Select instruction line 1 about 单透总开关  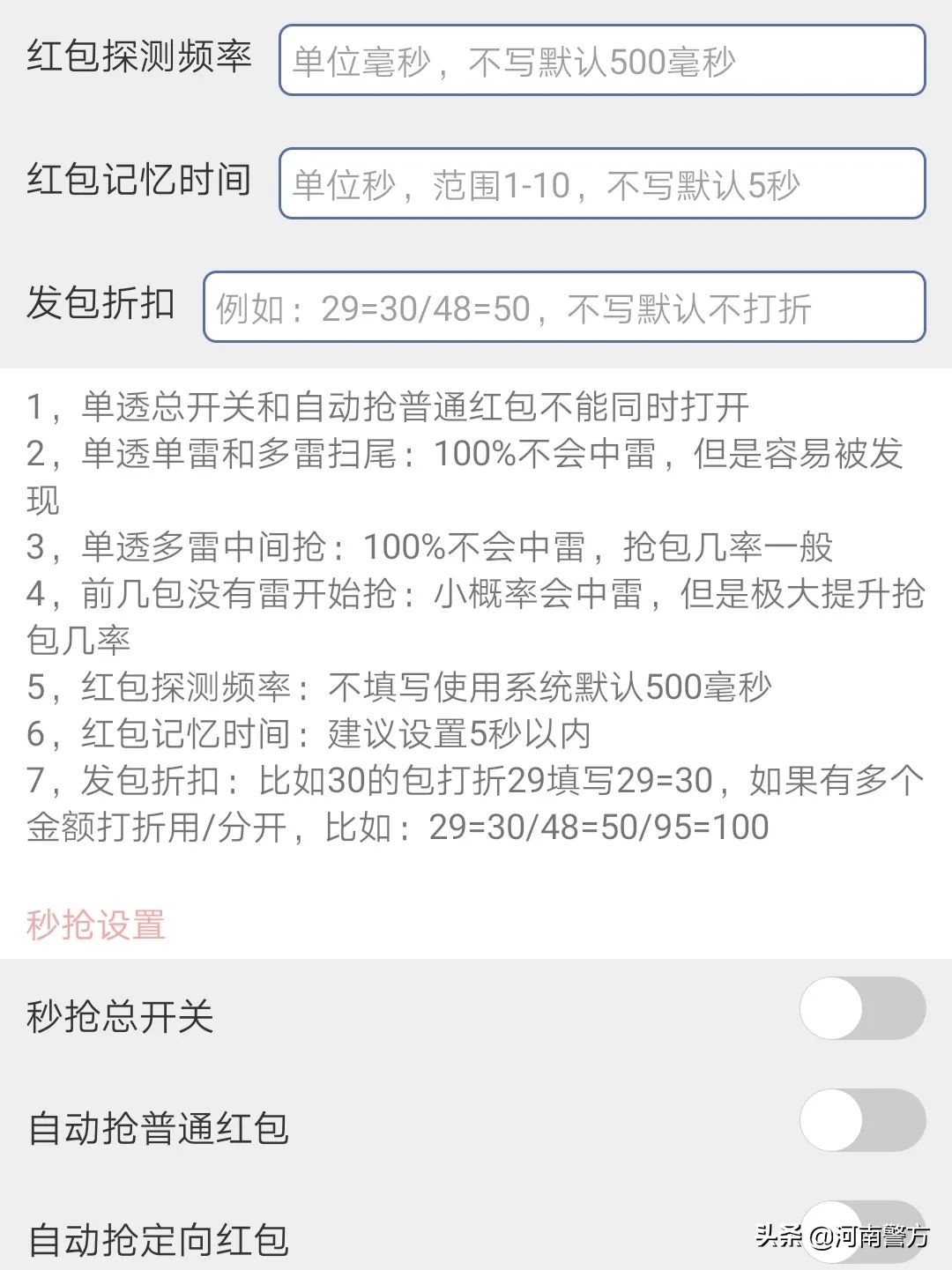coord(388,405)
